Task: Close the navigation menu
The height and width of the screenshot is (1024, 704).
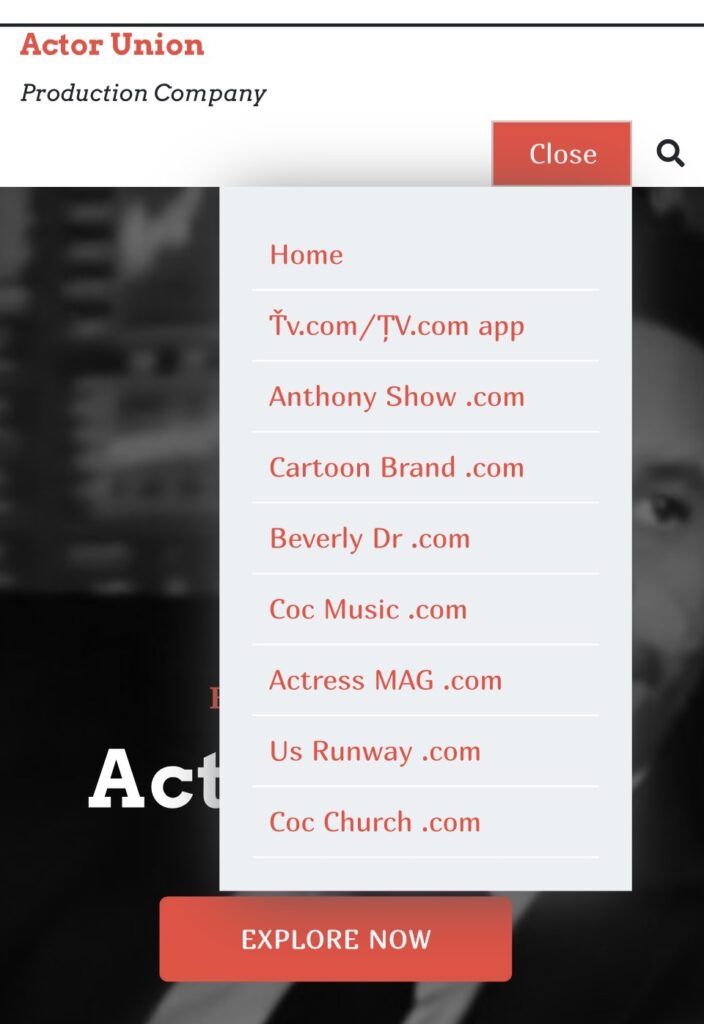Action: coord(562,154)
